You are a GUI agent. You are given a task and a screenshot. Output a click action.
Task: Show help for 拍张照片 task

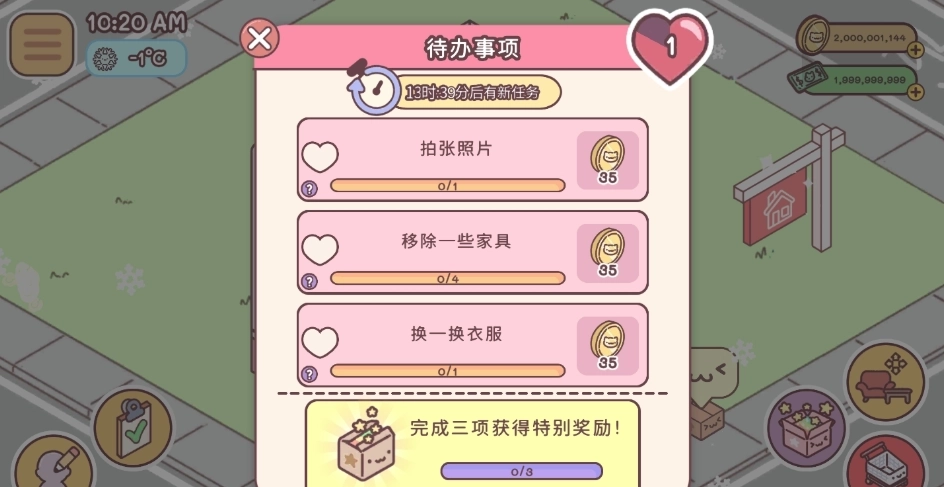pos(309,188)
